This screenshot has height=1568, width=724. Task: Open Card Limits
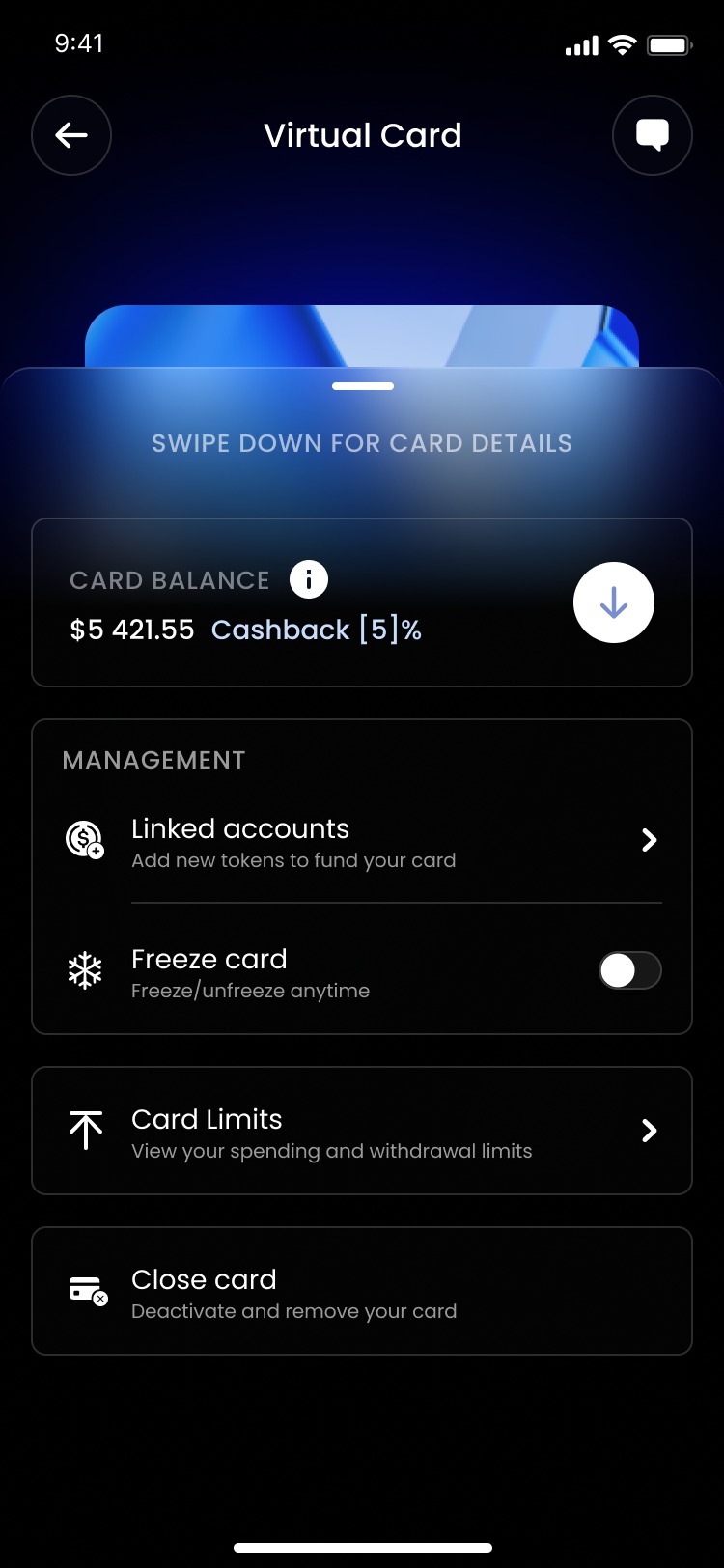(x=362, y=1131)
